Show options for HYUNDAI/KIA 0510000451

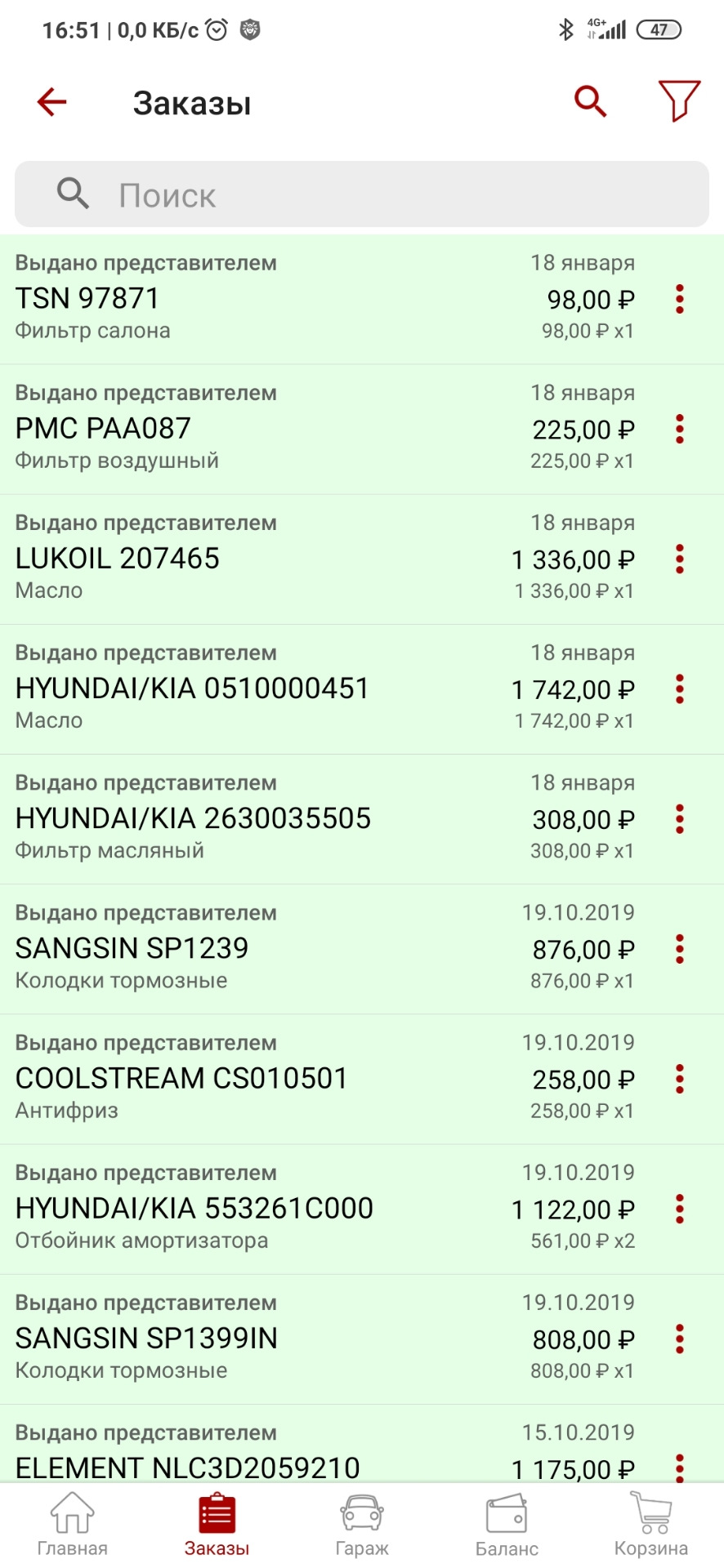coord(679,689)
